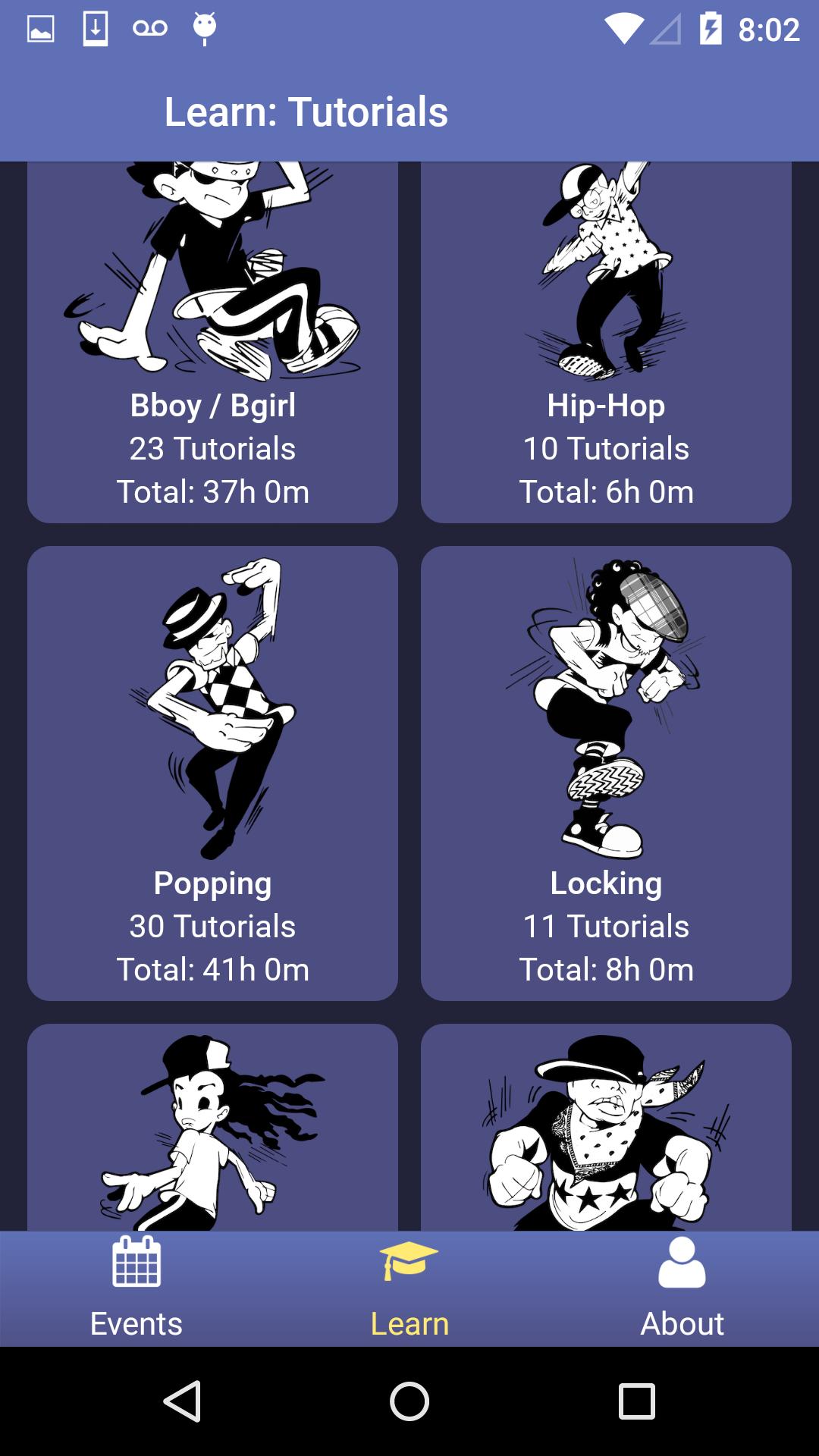Tap the Locking dancer illustration
The width and height of the screenshot is (819, 1456).
(x=607, y=705)
